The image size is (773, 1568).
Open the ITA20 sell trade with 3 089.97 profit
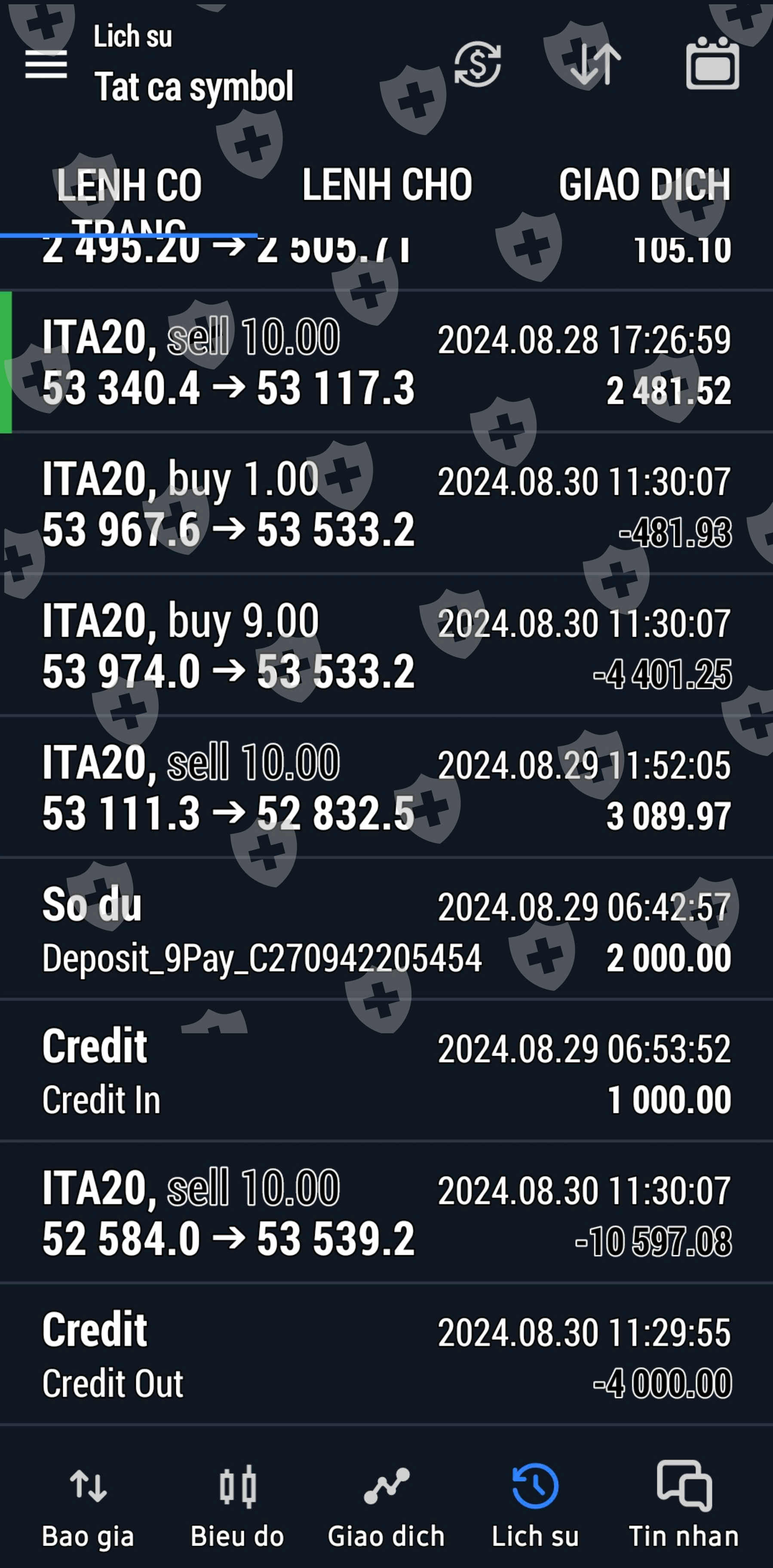(386, 788)
